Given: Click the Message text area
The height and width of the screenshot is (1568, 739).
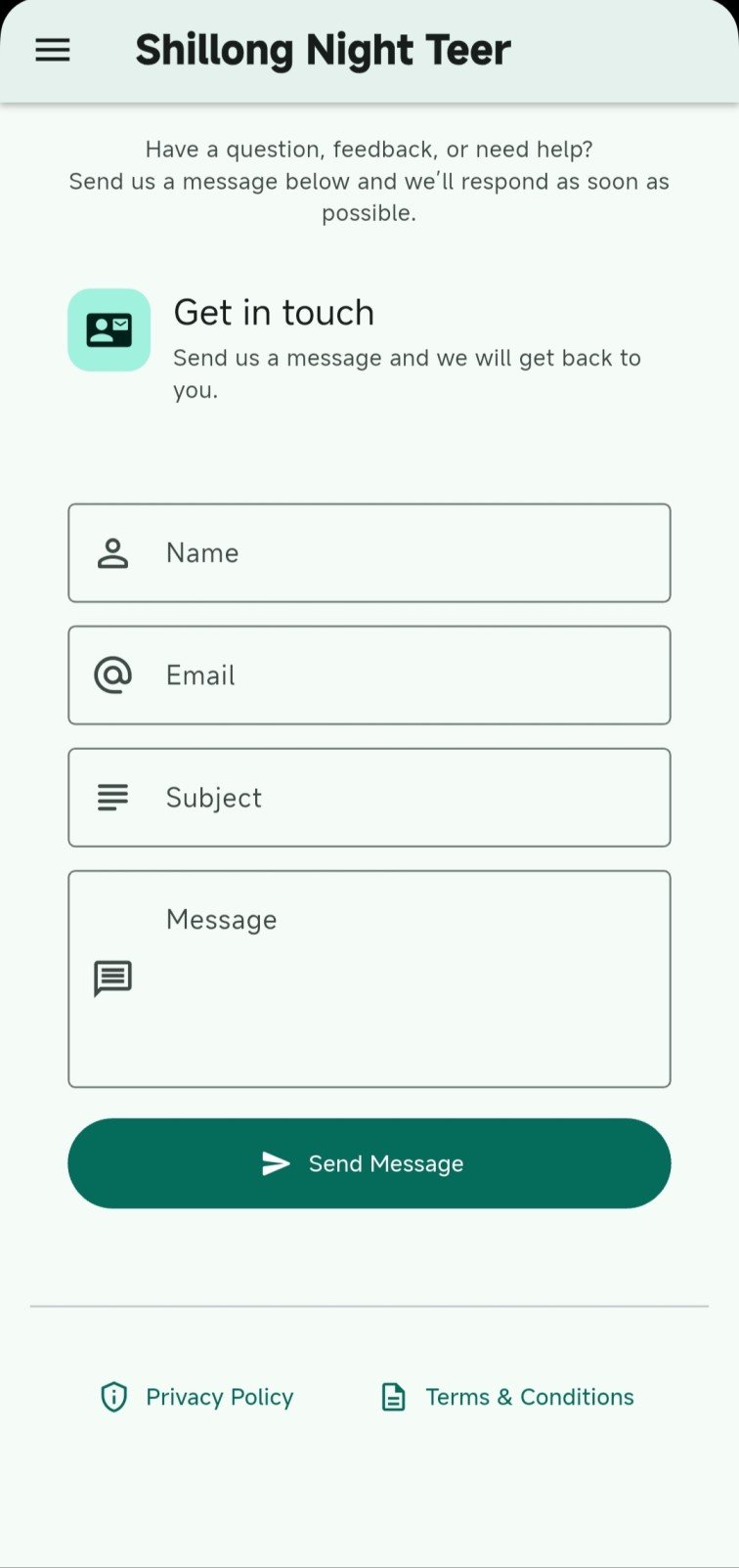Looking at the screenshot, I should tap(369, 978).
